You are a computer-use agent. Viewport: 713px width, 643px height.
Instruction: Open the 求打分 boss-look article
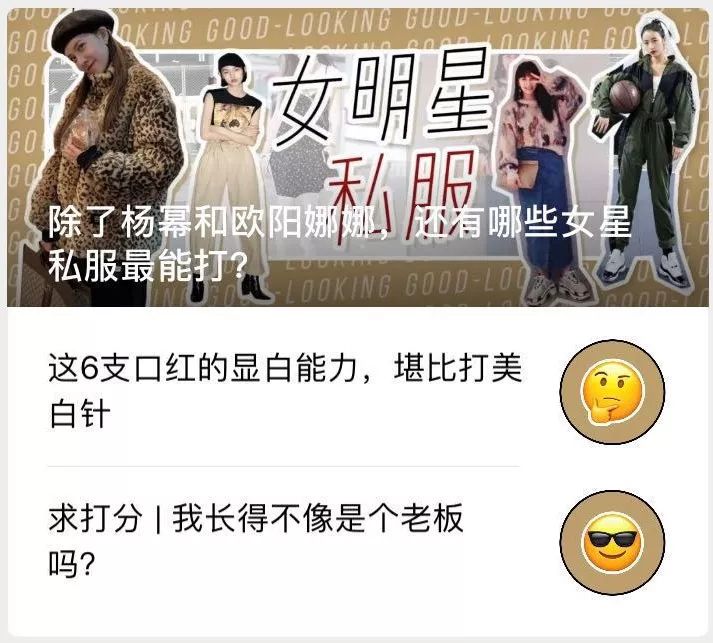(255, 541)
